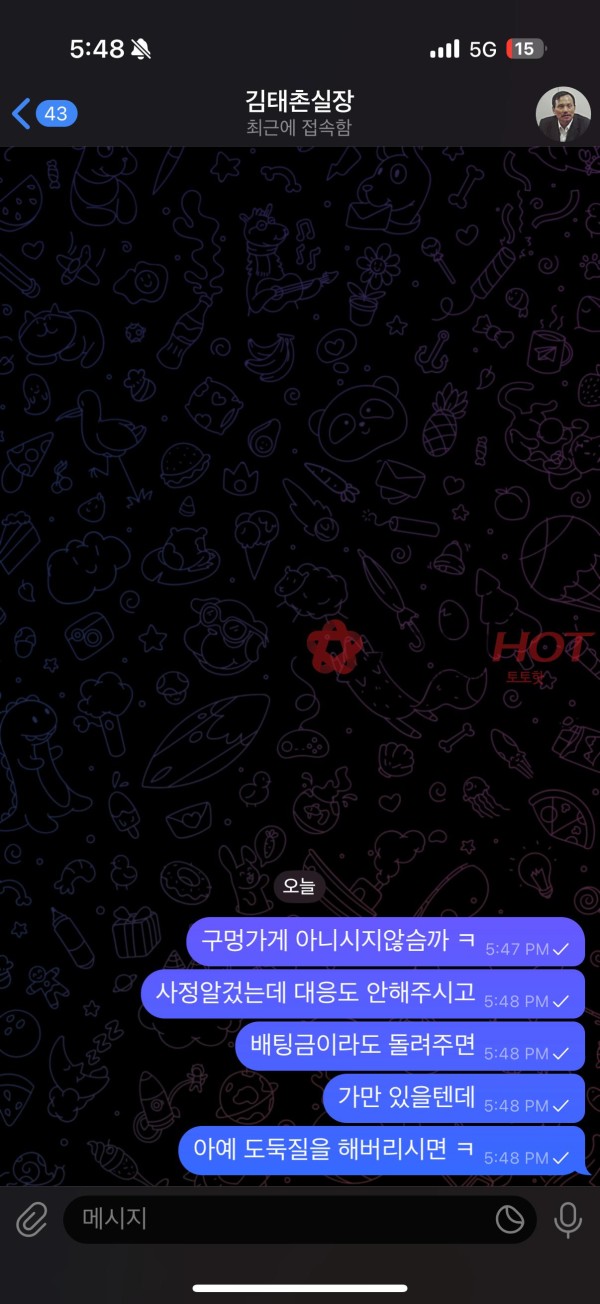The image size is (600, 1304).
Task: Go back to the chat list
Action: (x=42, y=113)
